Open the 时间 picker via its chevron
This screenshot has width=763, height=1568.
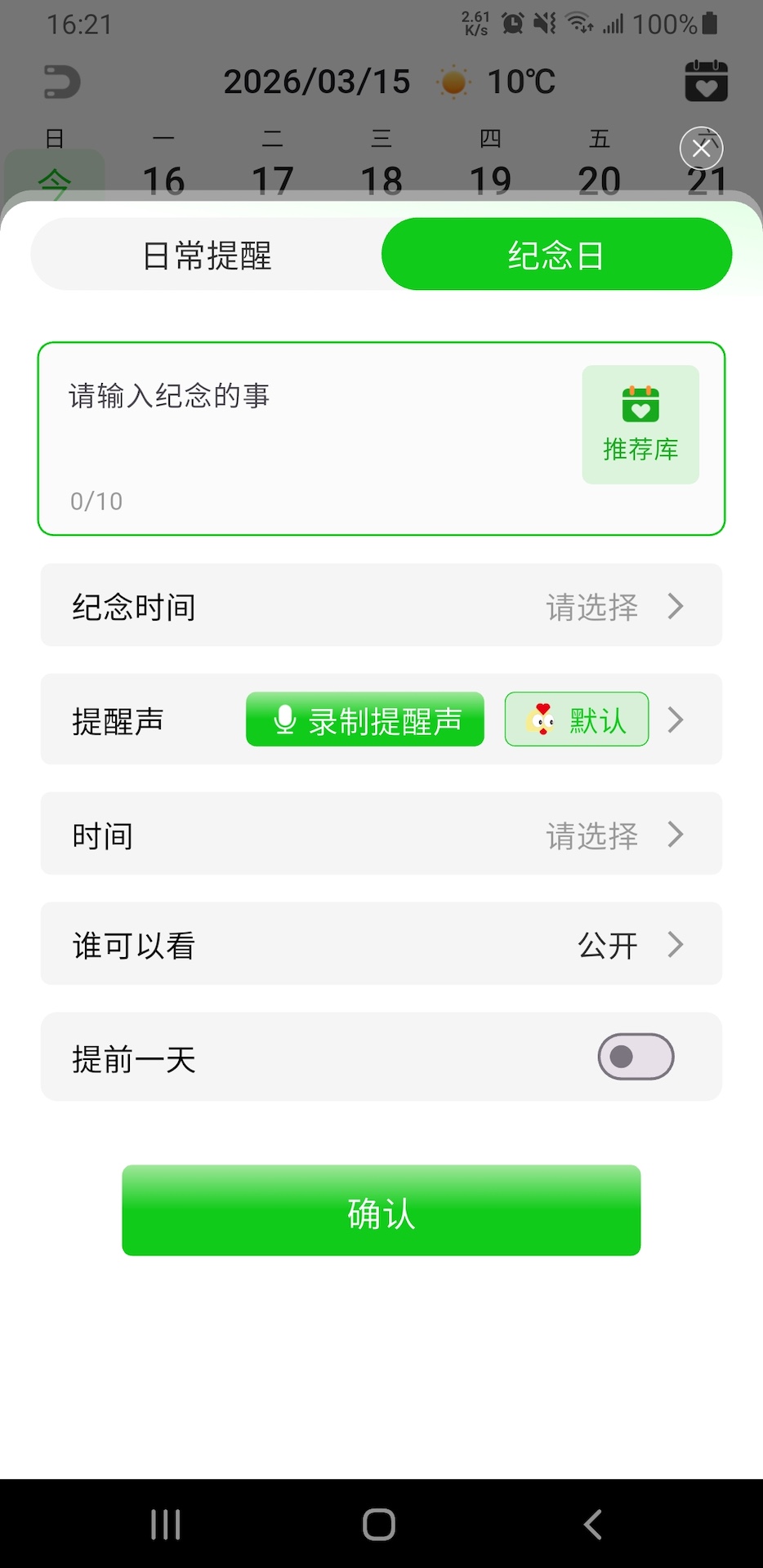(x=676, y=834)
